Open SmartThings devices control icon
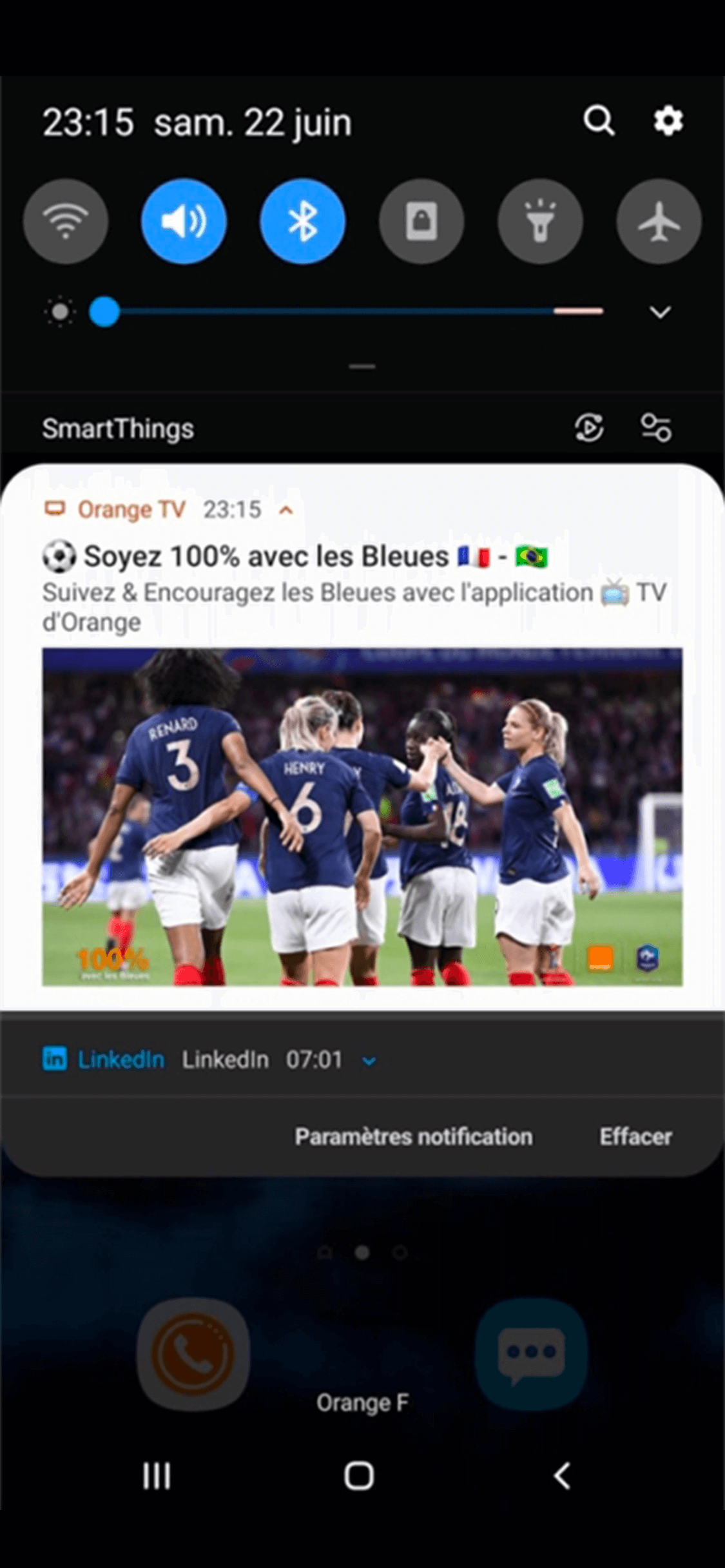 [656, 428]
